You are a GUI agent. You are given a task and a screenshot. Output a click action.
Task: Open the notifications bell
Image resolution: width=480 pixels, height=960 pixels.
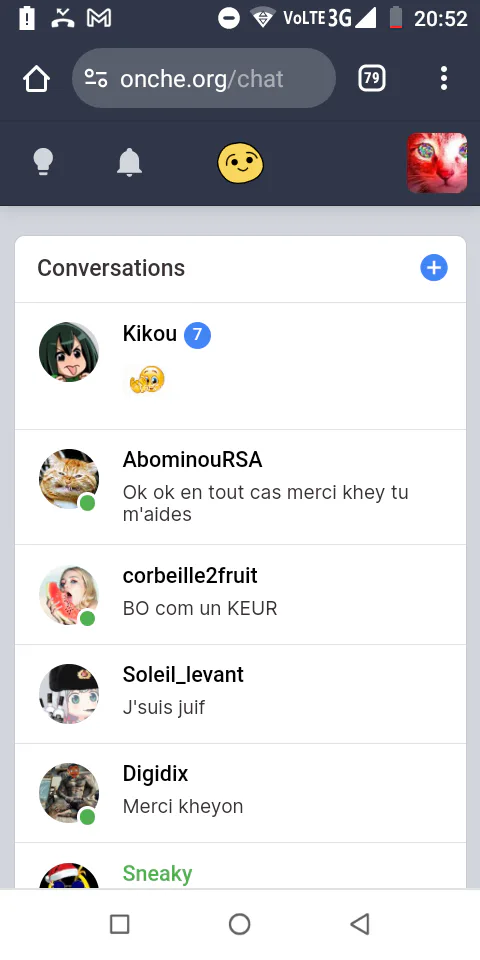point(129,163)
